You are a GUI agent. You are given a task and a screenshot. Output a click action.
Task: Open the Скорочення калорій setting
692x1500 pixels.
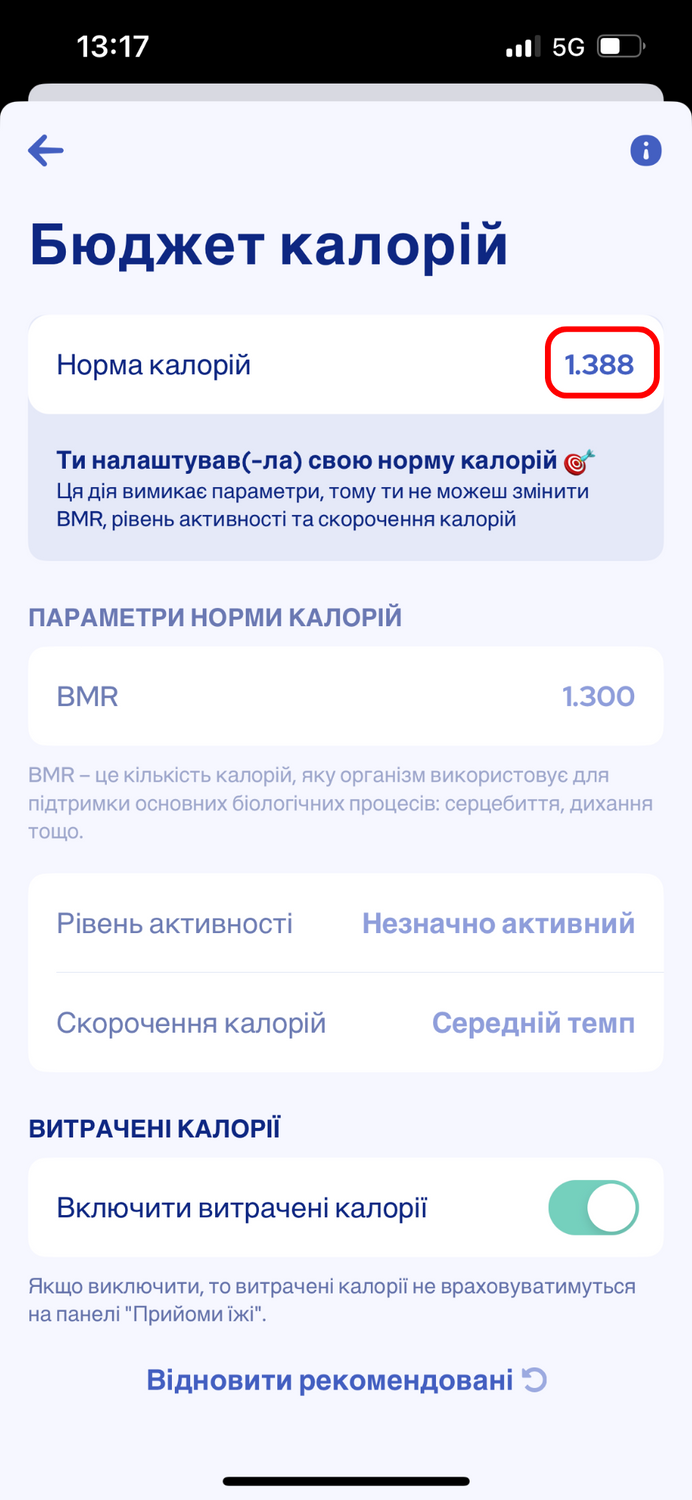click(x=346, y=1023)
